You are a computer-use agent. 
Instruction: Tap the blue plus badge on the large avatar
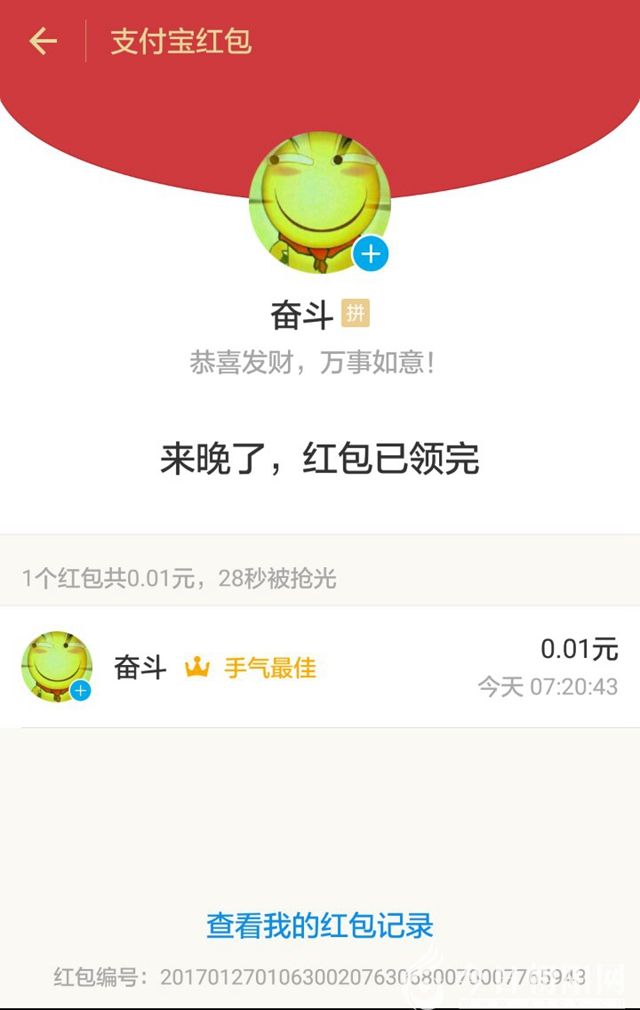371,254
